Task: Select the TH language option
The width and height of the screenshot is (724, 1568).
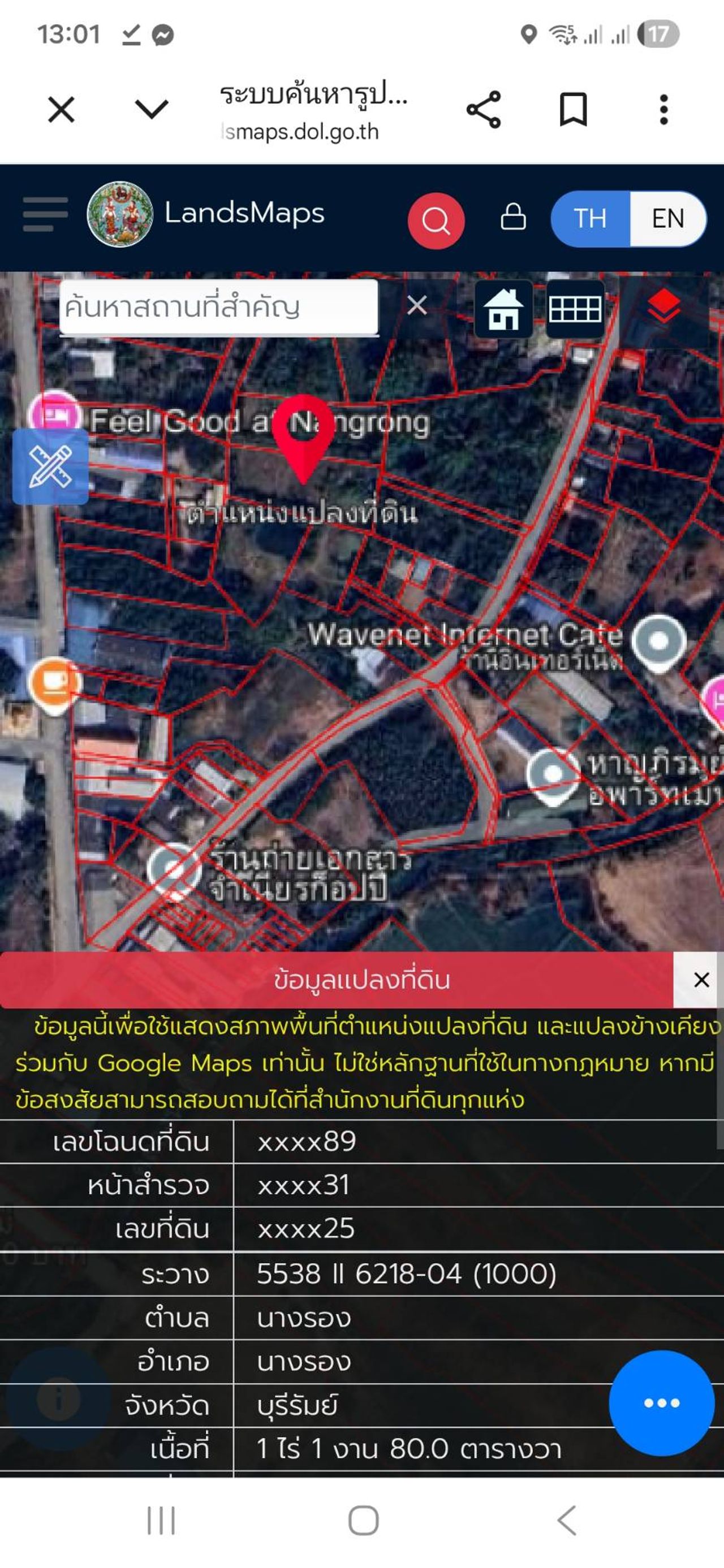Action: [590, 219]
